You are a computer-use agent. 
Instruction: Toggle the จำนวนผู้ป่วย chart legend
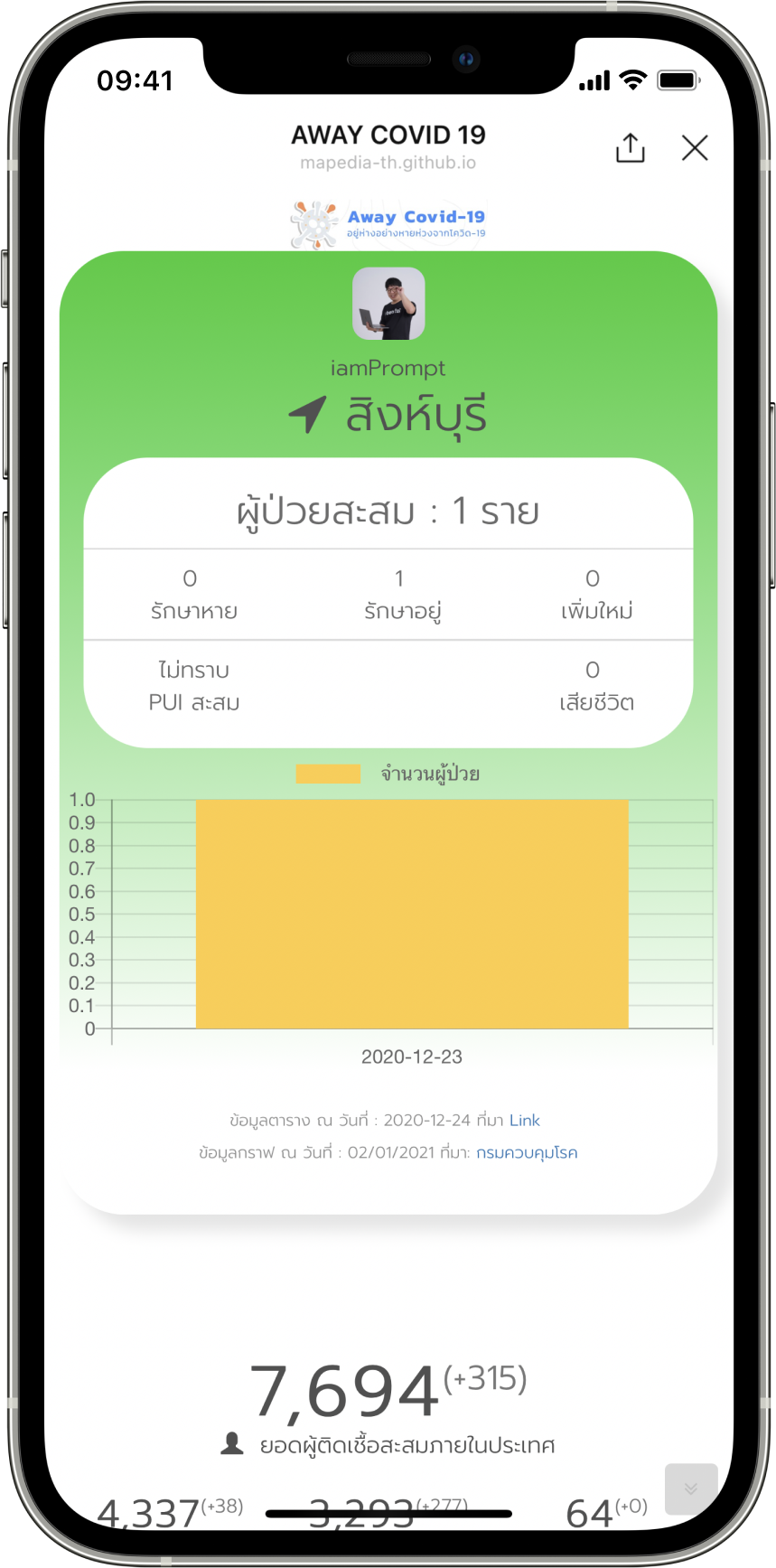[x=388, y=774]
